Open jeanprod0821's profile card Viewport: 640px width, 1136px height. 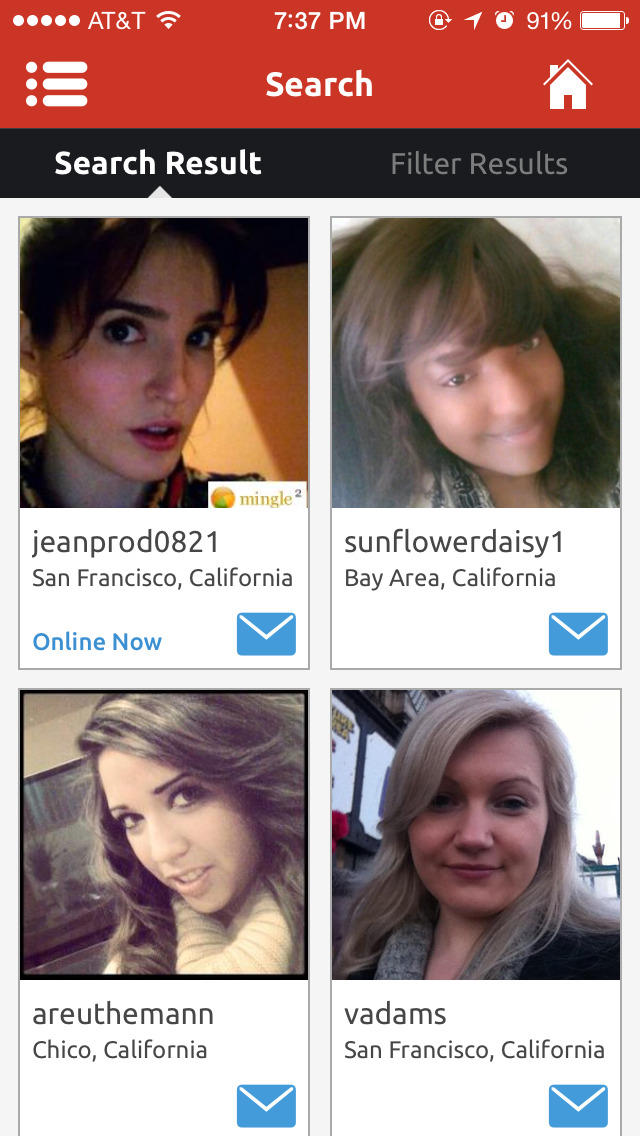(164, 363)
